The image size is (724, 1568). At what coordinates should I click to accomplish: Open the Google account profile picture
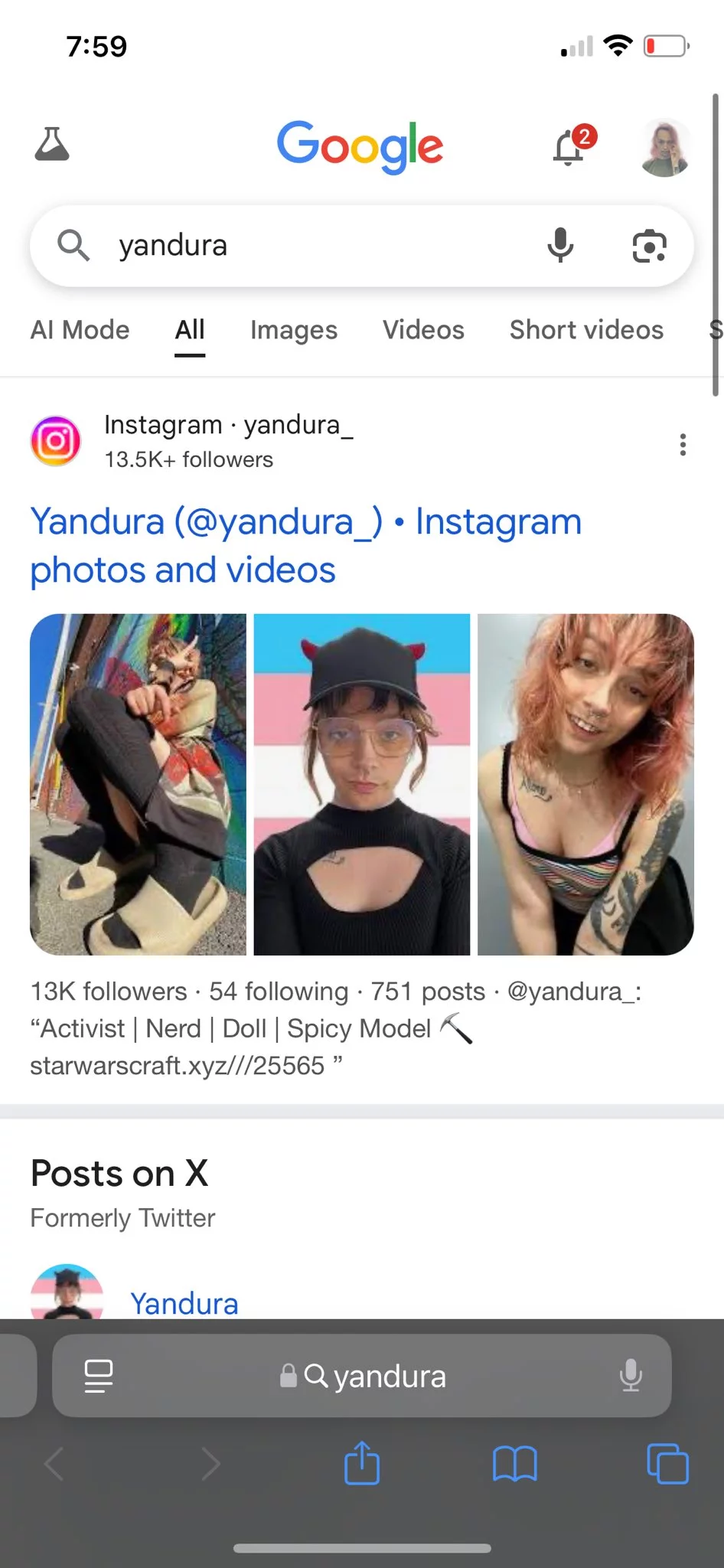click(665, 148)
